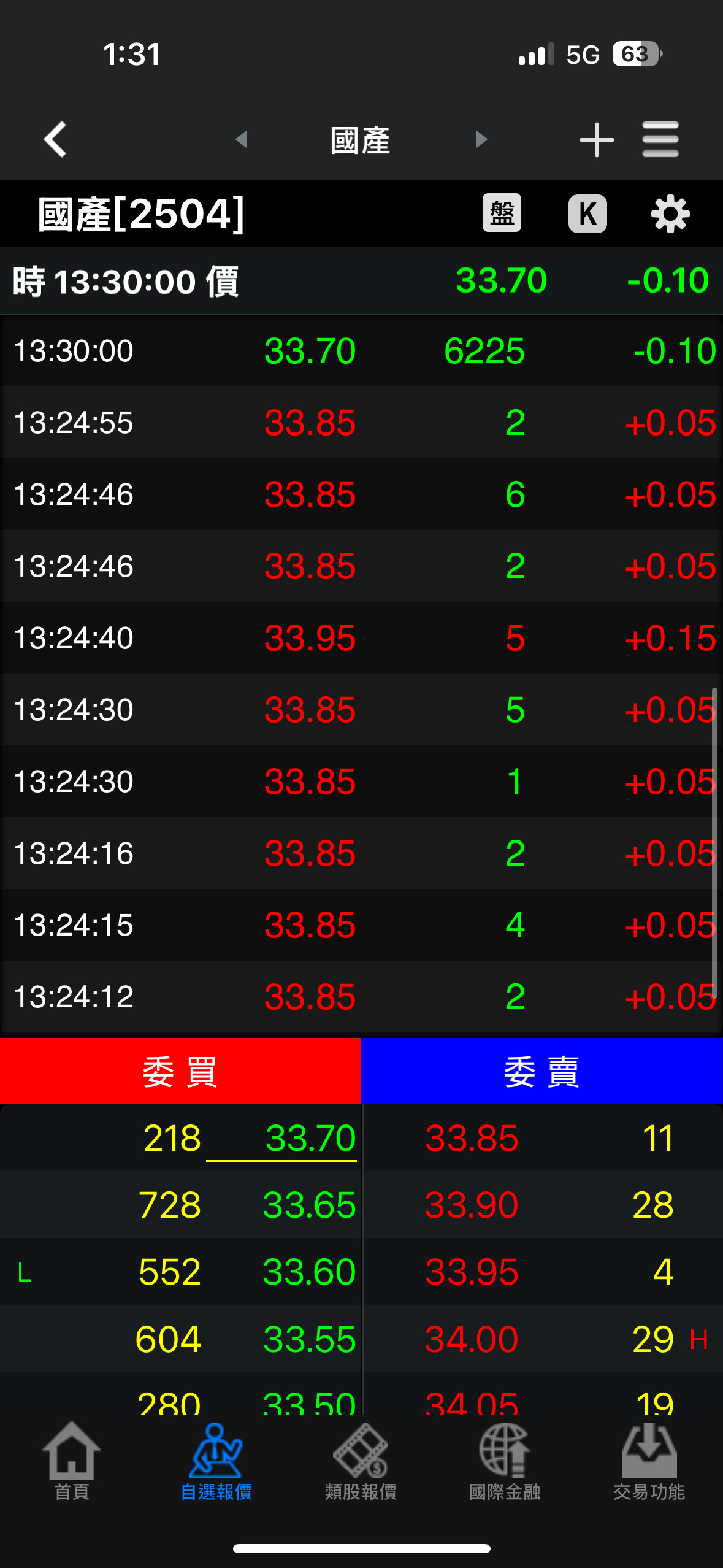The width and height of the screenshot is (723, 1568).
Task: Switch to the previous stock with left arrow
Action: click(x=241, y=139)
